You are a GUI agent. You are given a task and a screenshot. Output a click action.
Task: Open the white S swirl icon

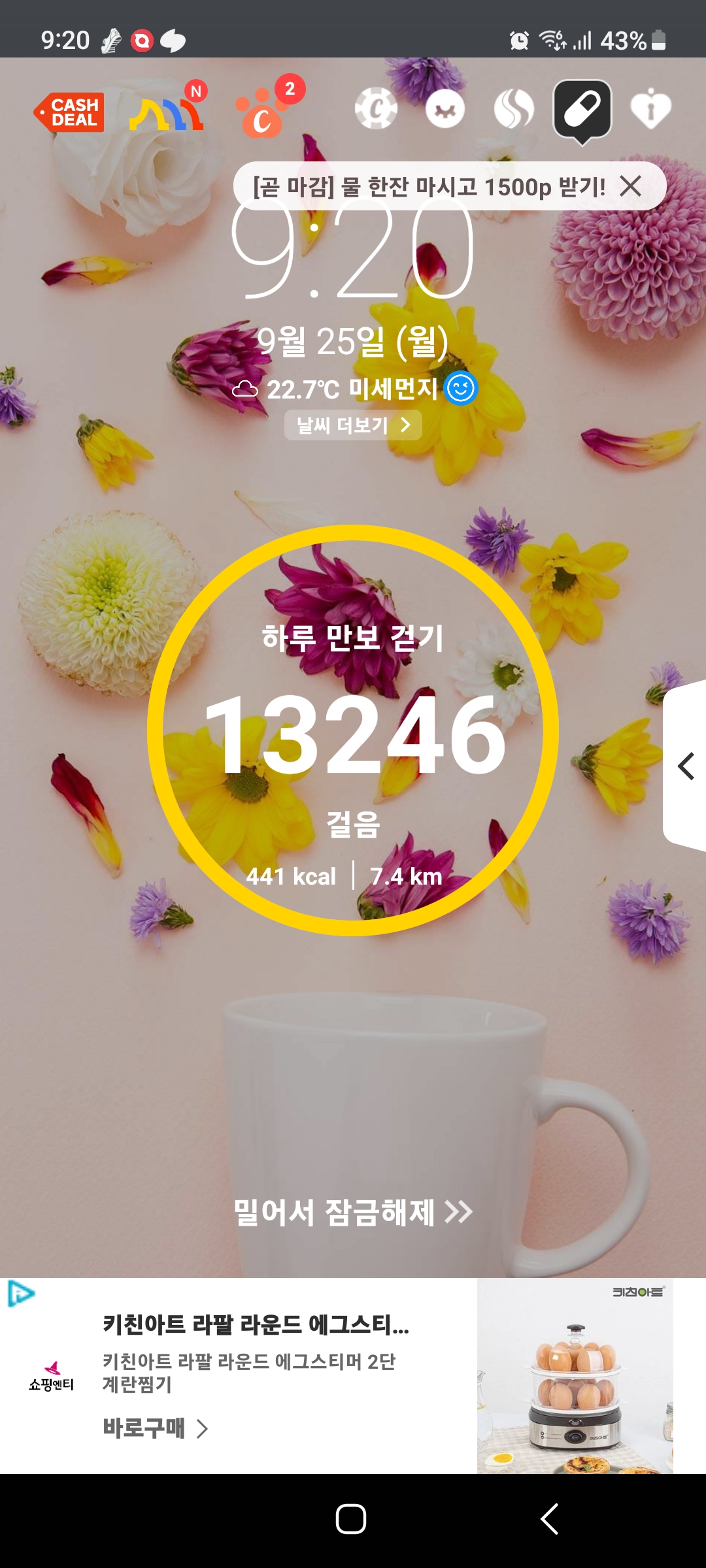coord(514,108)
